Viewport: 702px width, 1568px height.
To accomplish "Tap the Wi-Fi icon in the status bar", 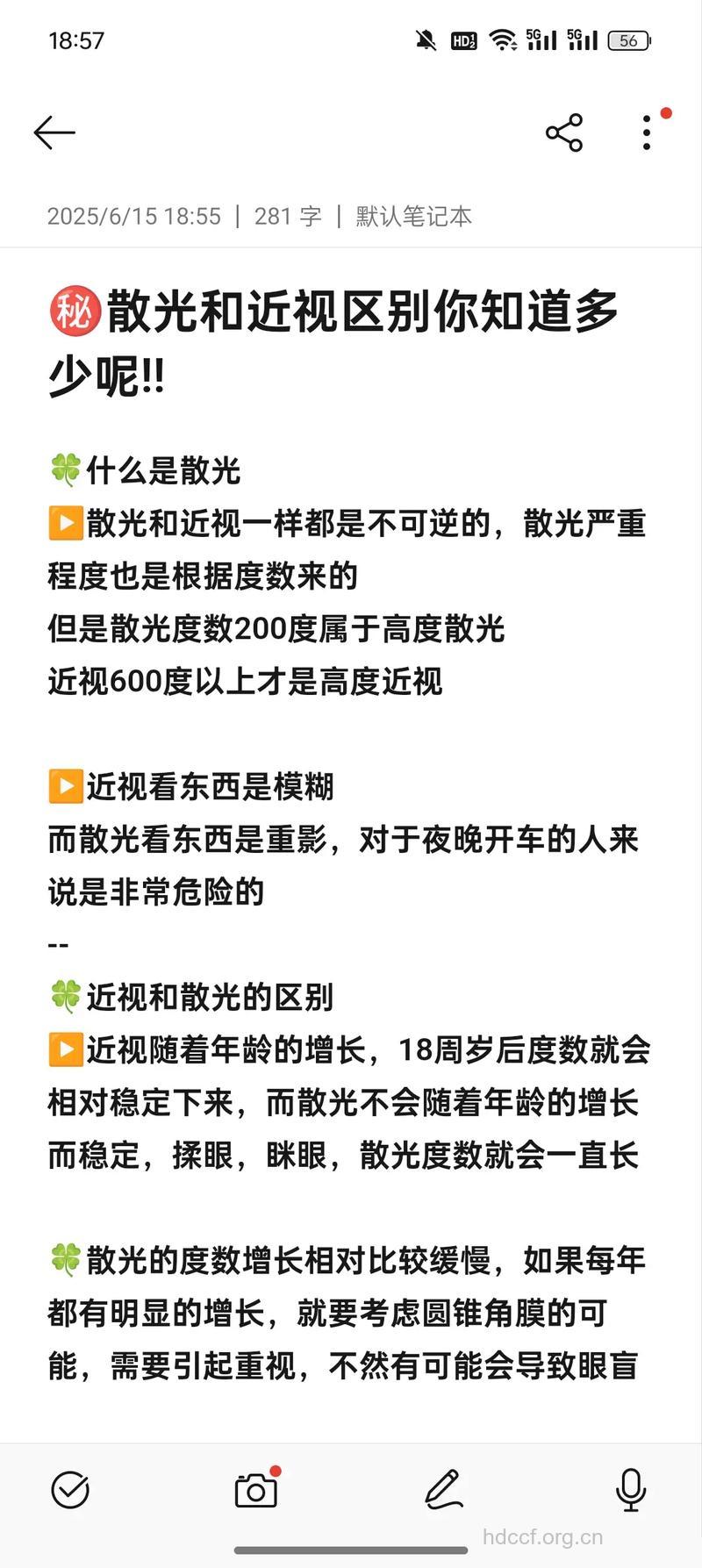I will click(x=502, y=39).
